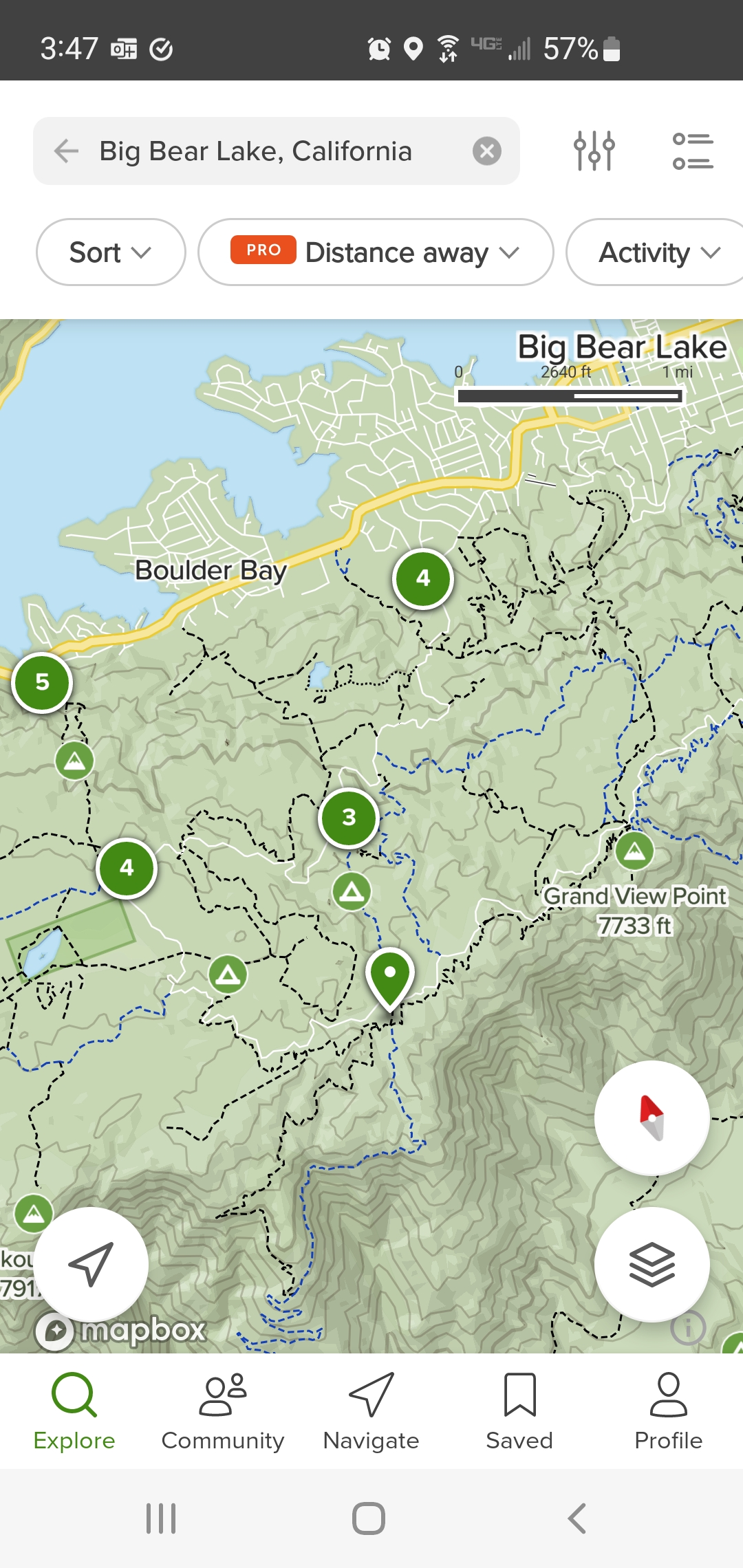This screenshot has height=1568, width=743.
Task: Tap the cluster of 5 trails marker
Action: (42, 682)
